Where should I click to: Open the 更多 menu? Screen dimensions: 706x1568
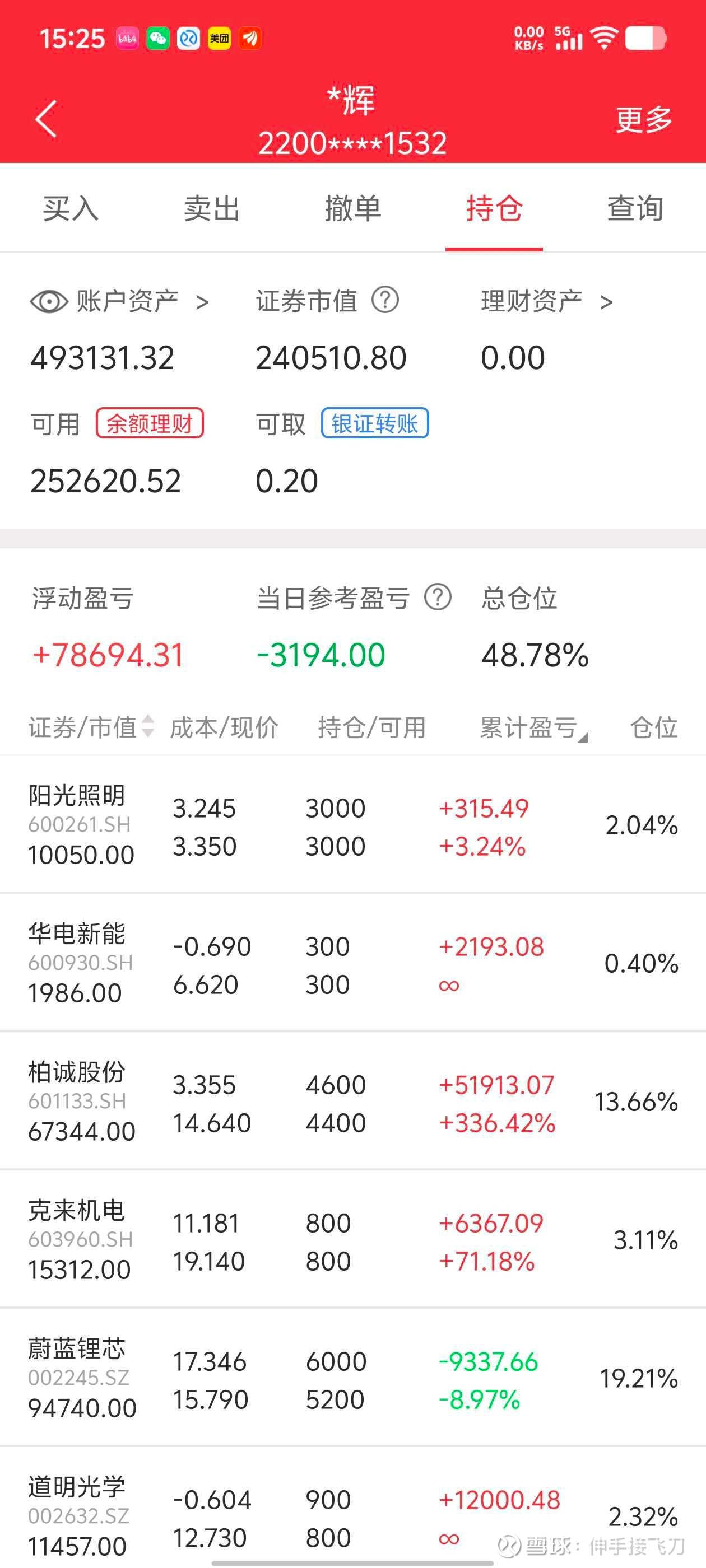pos(644,119)
